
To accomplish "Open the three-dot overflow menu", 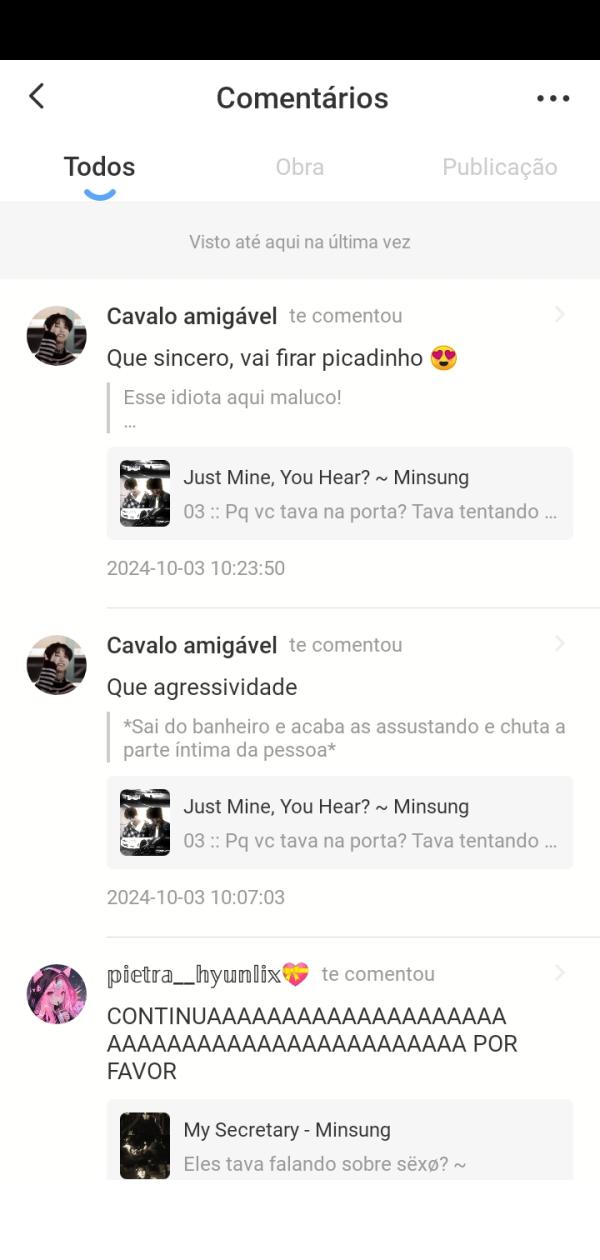I will click(552, 98).
